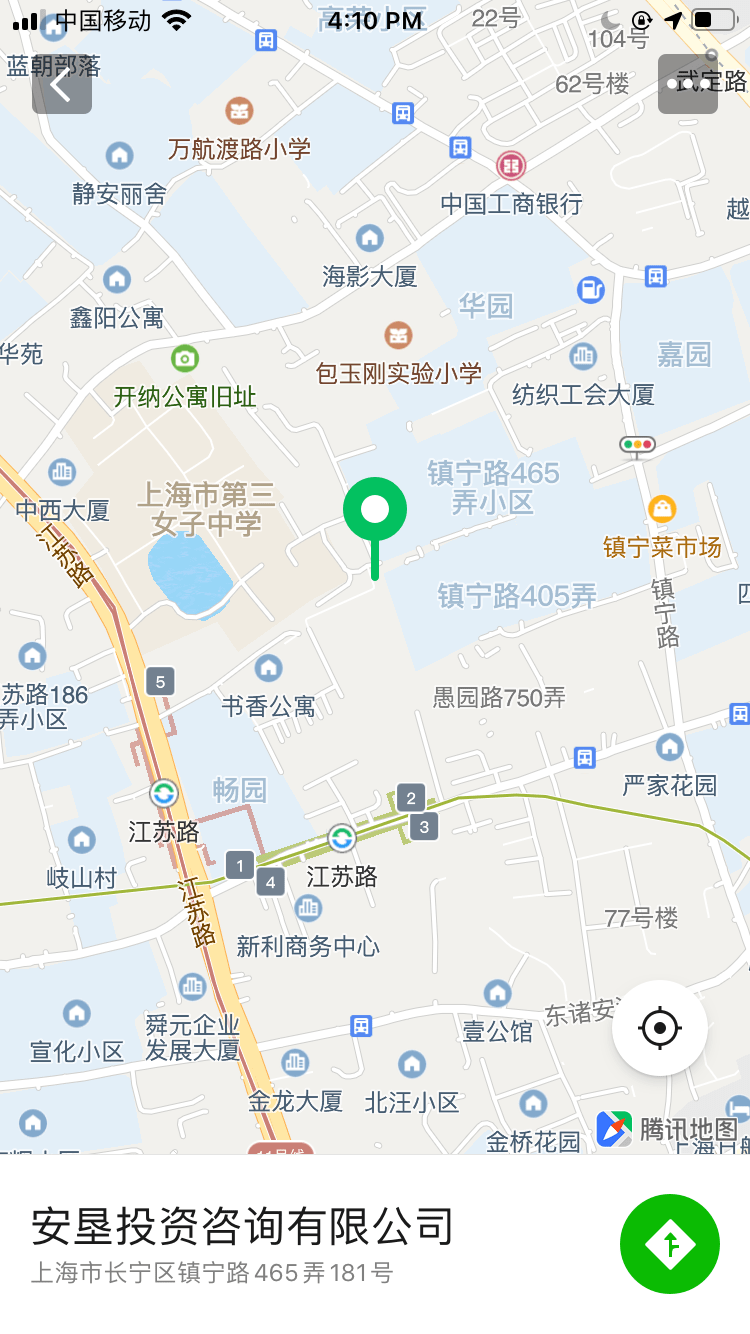
Task: Tap the 腾讯地图 logo near the map corner
Action: 614,1129
